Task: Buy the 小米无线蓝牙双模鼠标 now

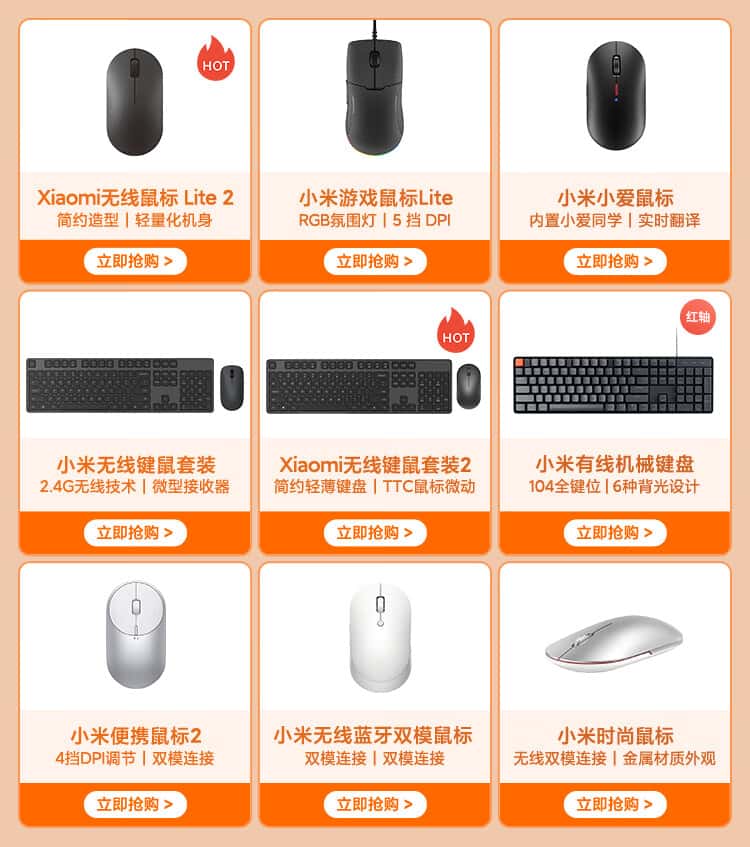Action: click(375, 804)
